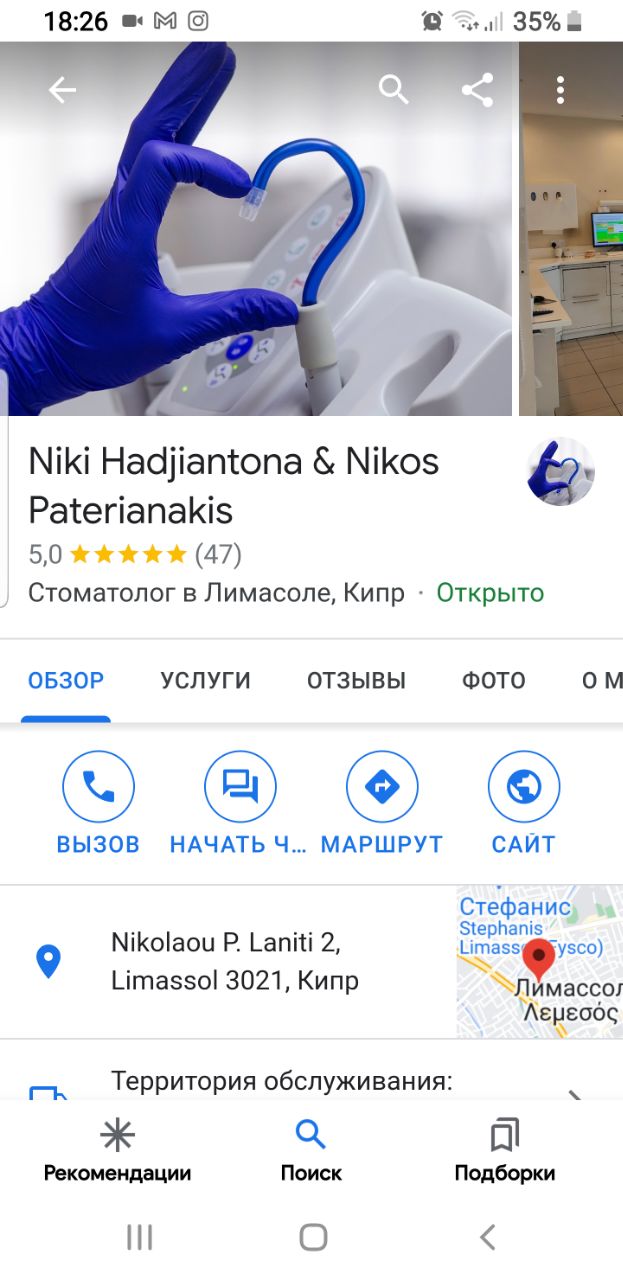
Task: Call the clinic with Вызов button
Action: [x=98, y=805]
